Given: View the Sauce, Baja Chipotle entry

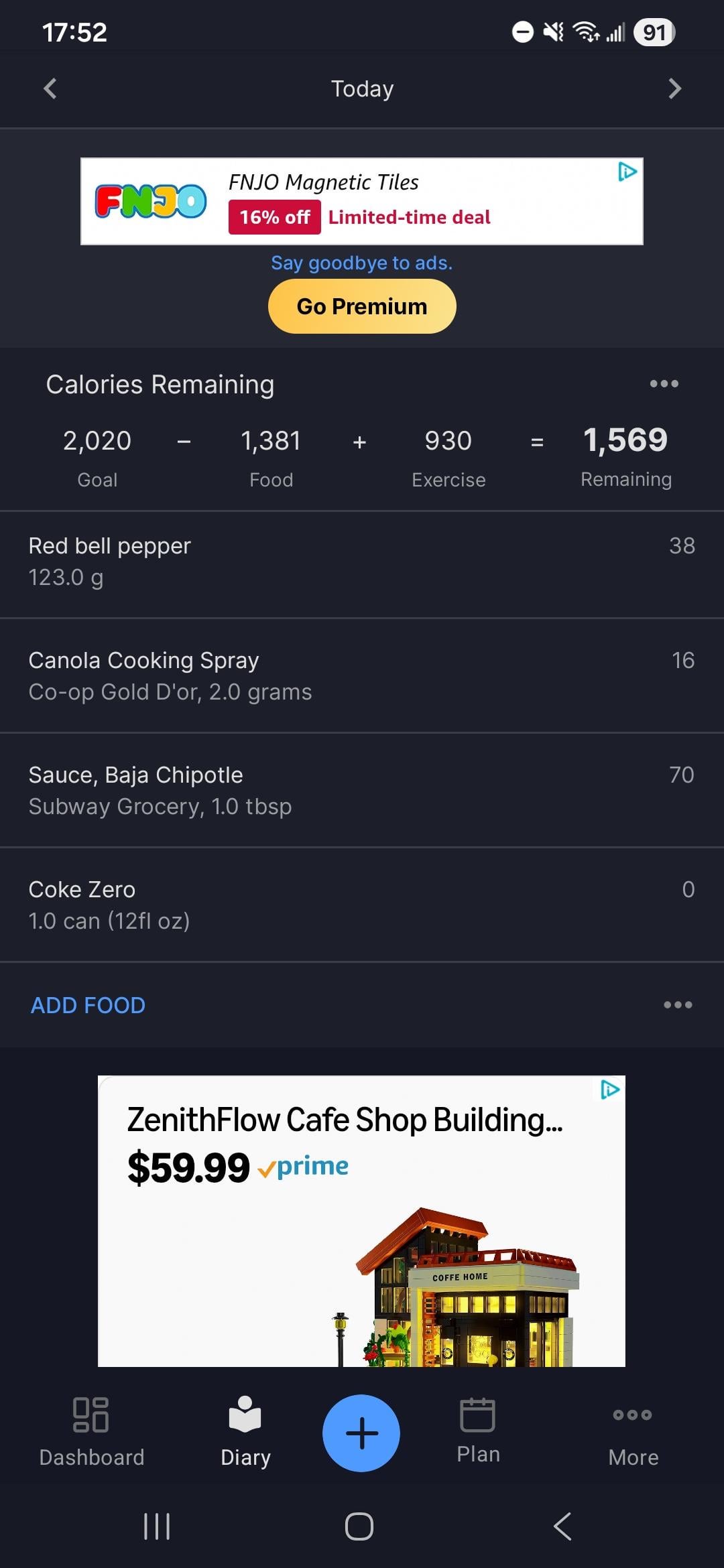Looking at the screenshot, I should coord(362,790).
